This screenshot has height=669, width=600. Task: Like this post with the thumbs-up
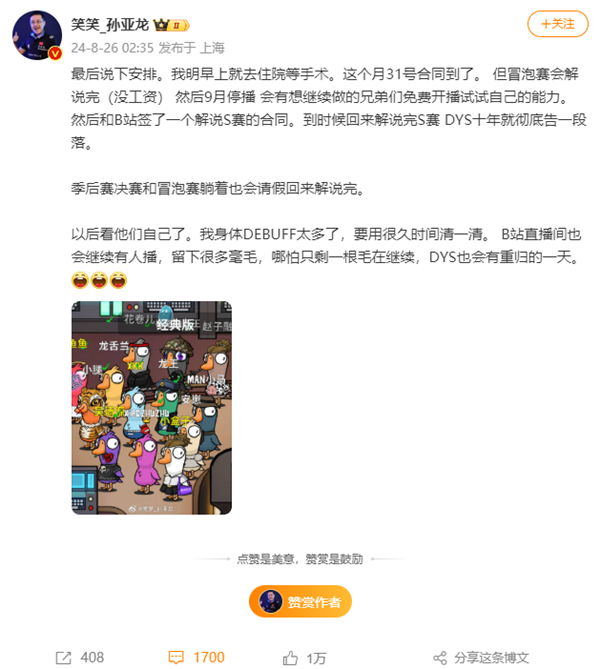coord(304,657)
